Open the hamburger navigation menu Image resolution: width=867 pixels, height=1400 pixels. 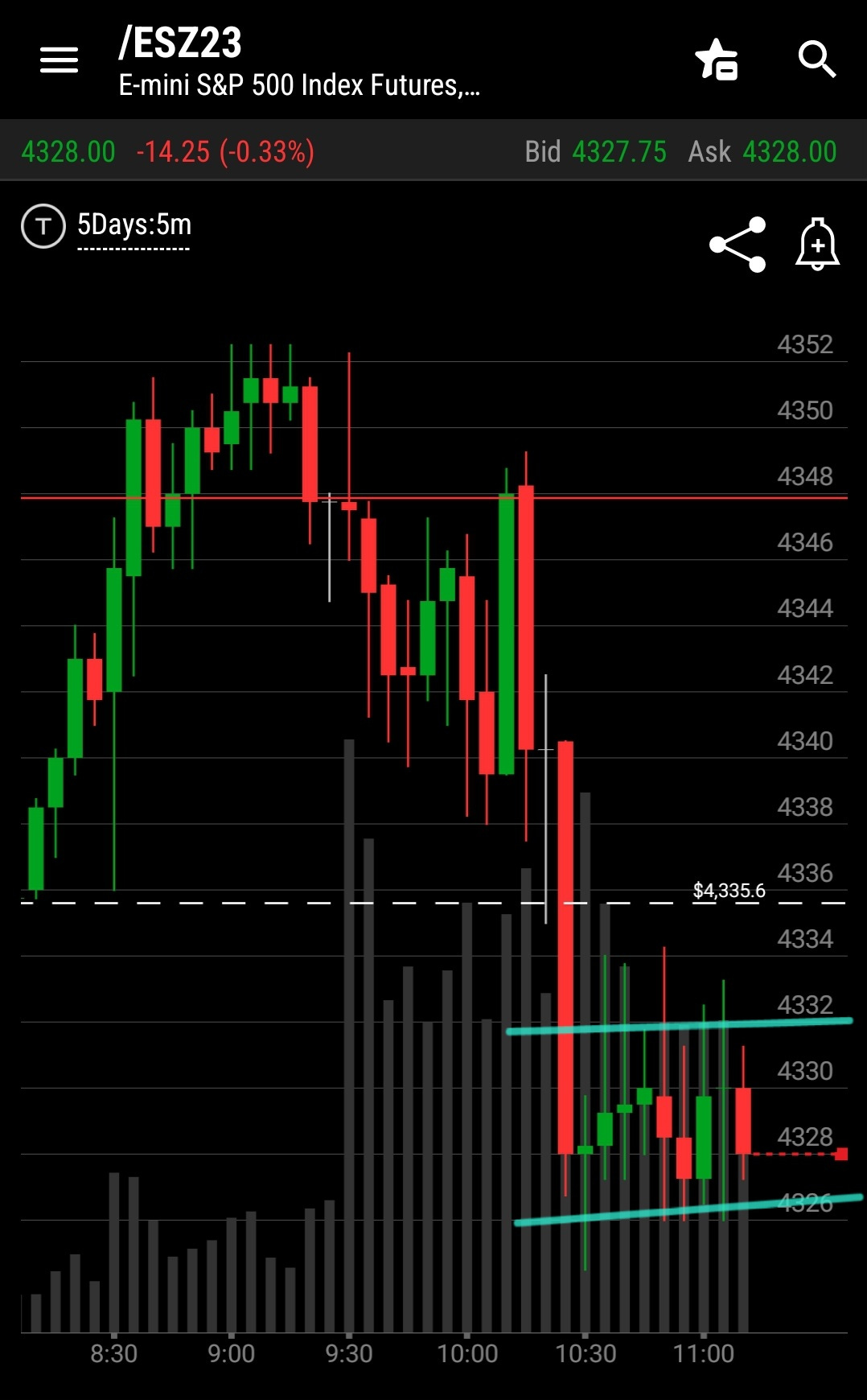click(x=59, y=60)
